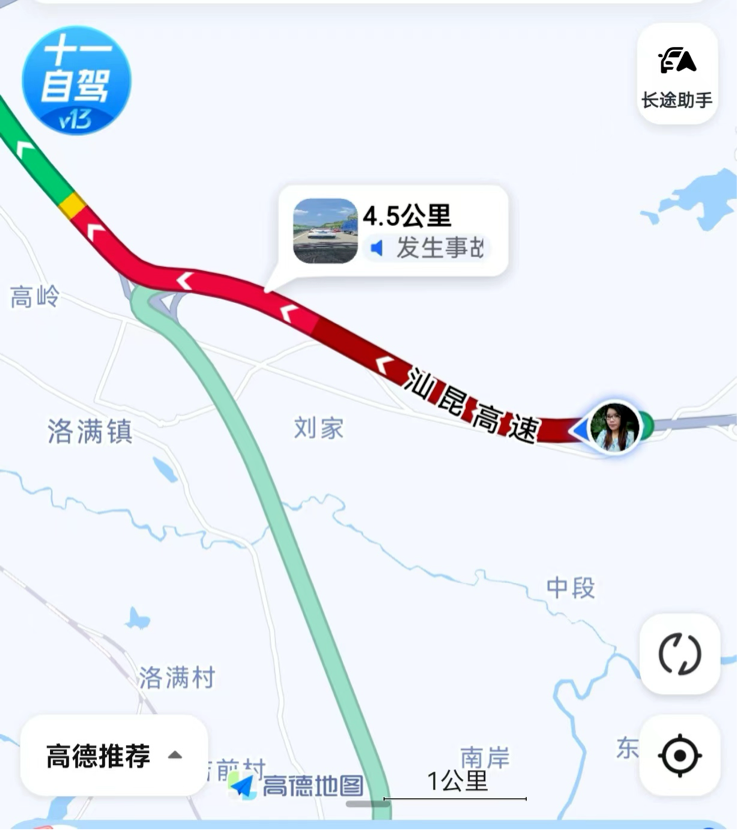Open the 长途助手 long-trip assistant

tap(677, 74)
